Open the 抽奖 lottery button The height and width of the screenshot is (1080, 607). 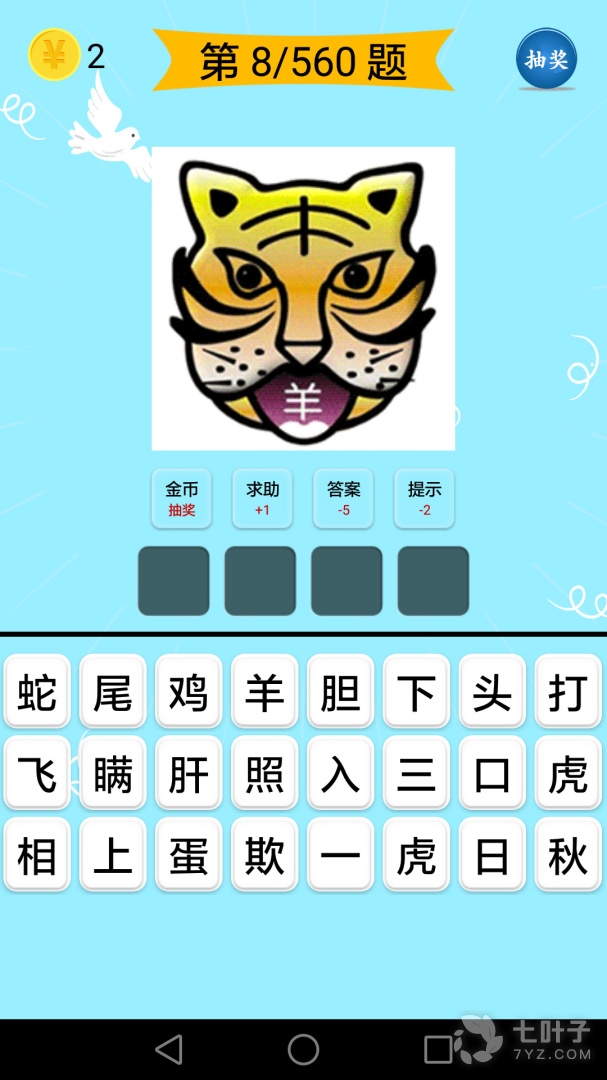point(546,59)
